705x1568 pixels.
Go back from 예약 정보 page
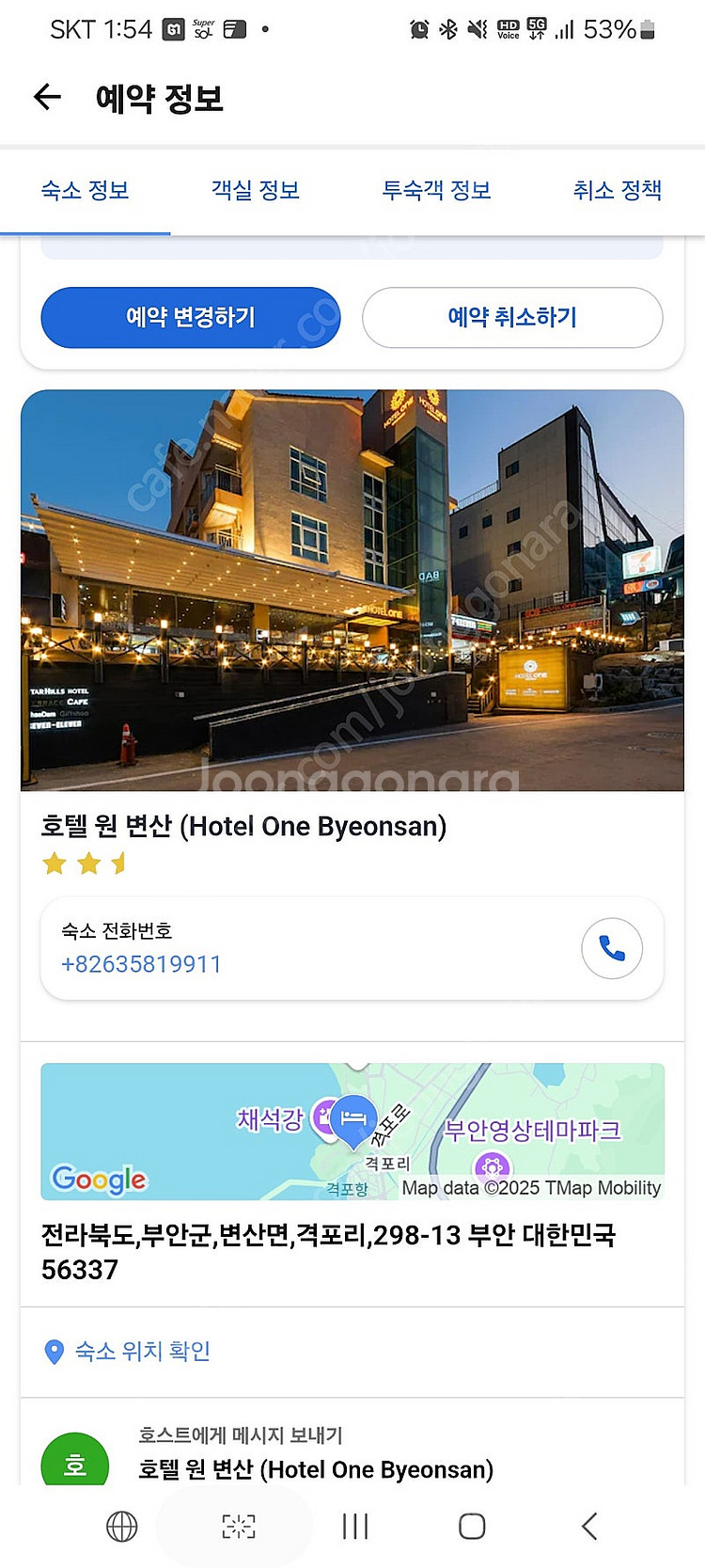(47, 97)
